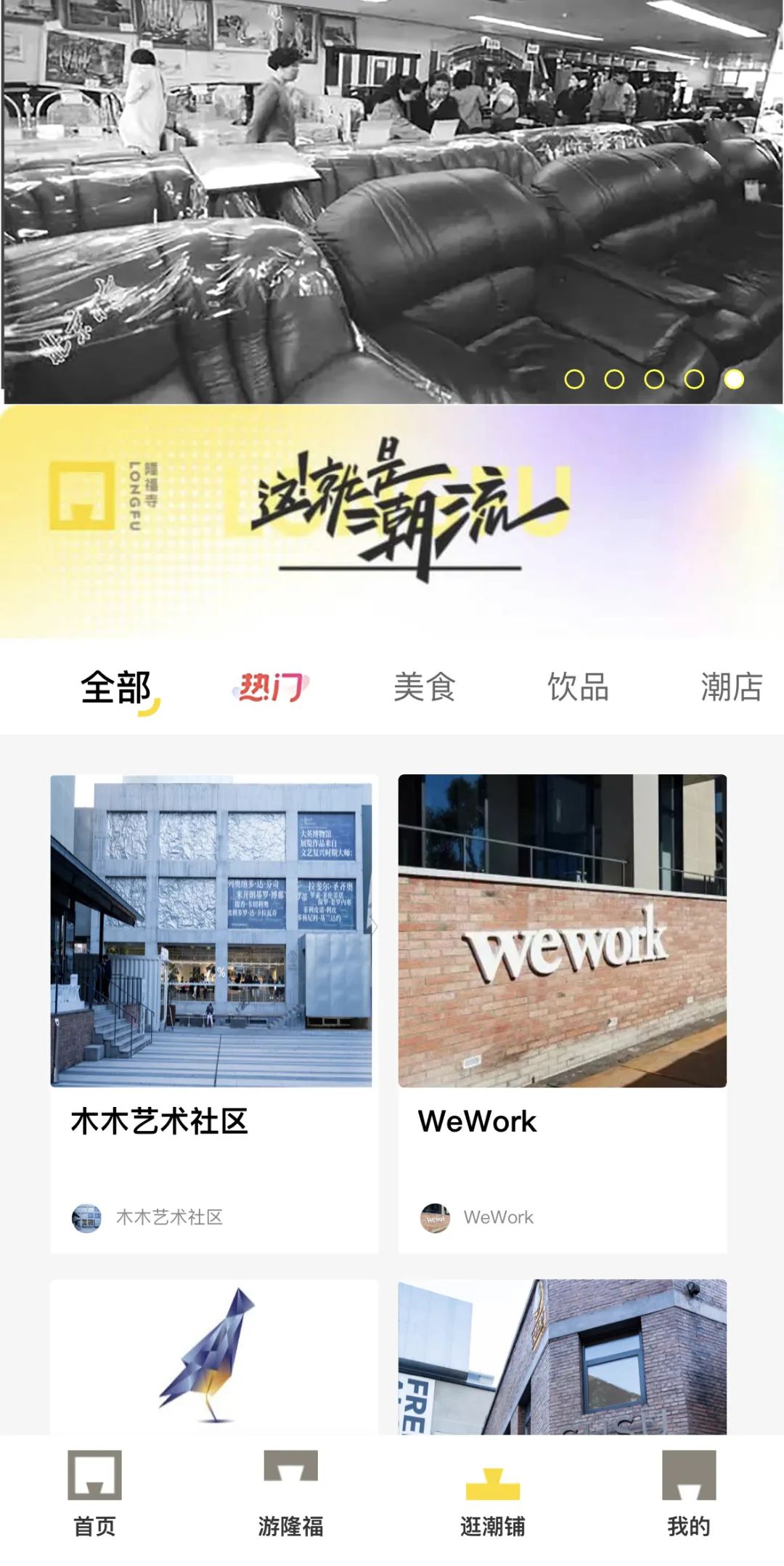The width and height of the screenshot is (784, 1566).
Task: Select the 热门 category tab
Action: click(270, 687)
